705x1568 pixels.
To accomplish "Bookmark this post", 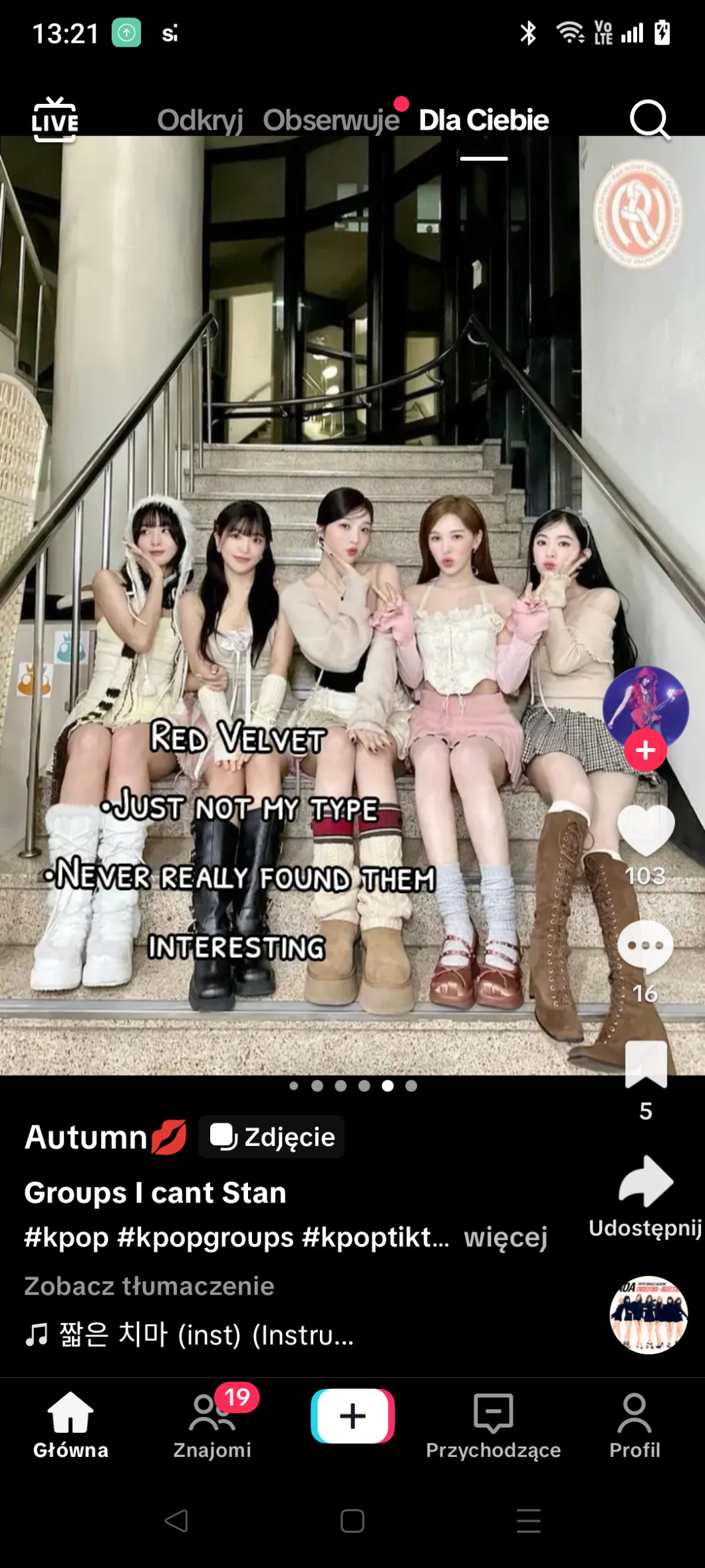I will coord(646,1064).
